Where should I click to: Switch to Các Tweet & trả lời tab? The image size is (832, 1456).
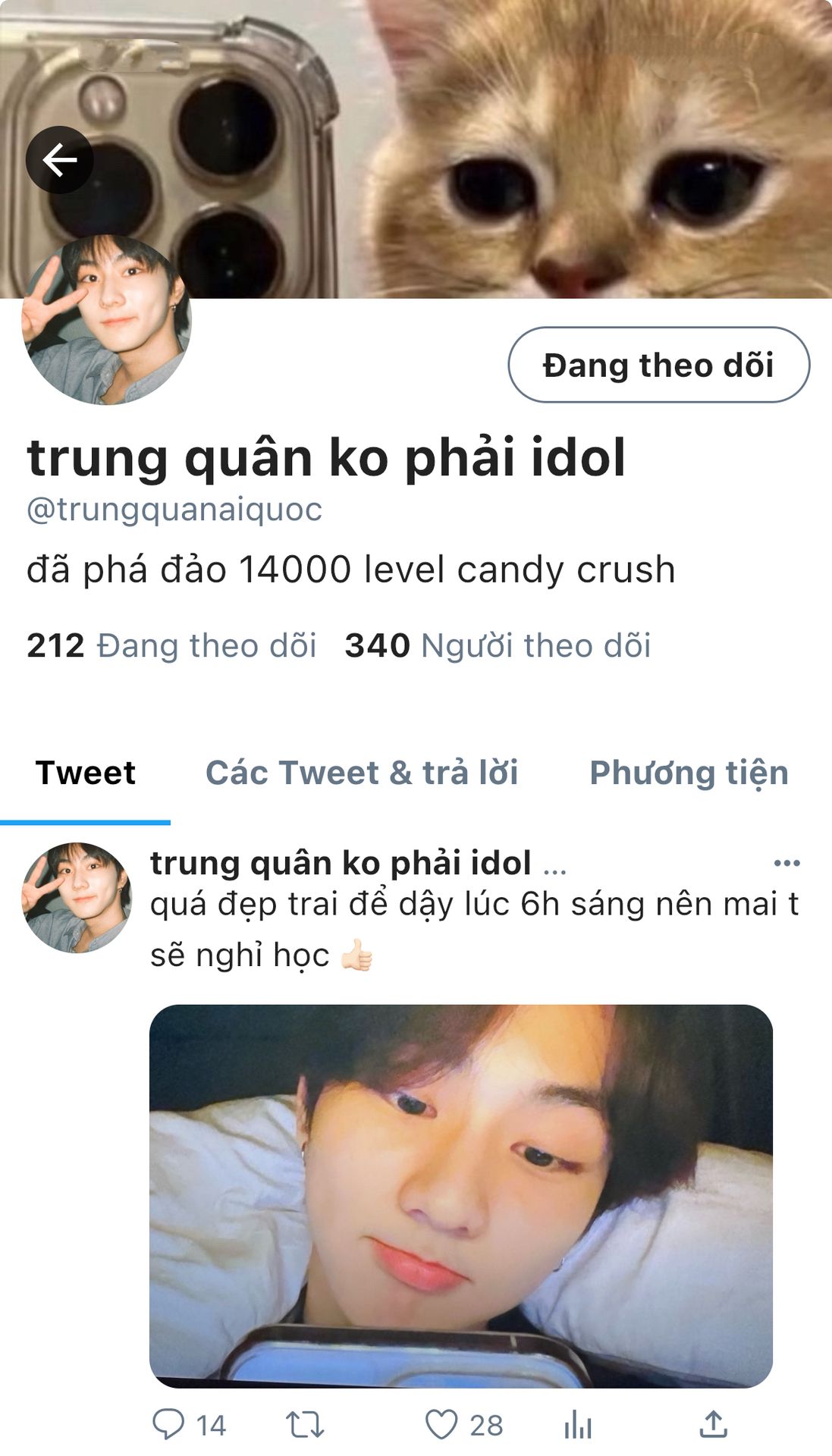[x=362, y=773]
